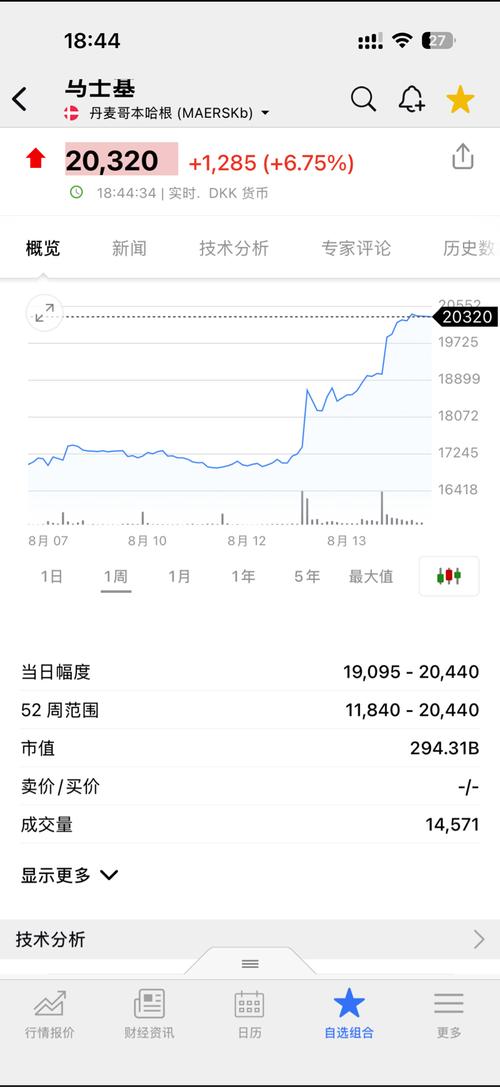This screenshot has height=1087, width=500.
Task: Expand chart to fullscreen
Action: [44, 313]
